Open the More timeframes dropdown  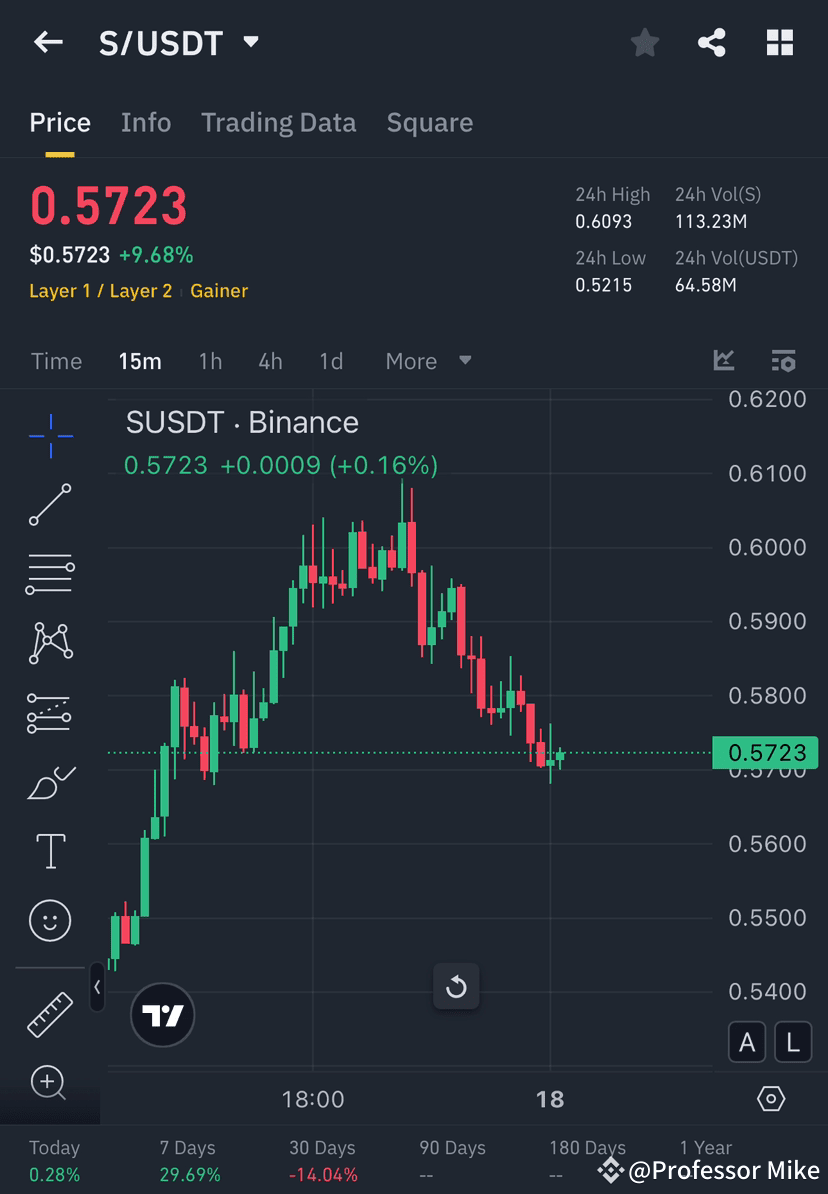(x=428, y=361)
